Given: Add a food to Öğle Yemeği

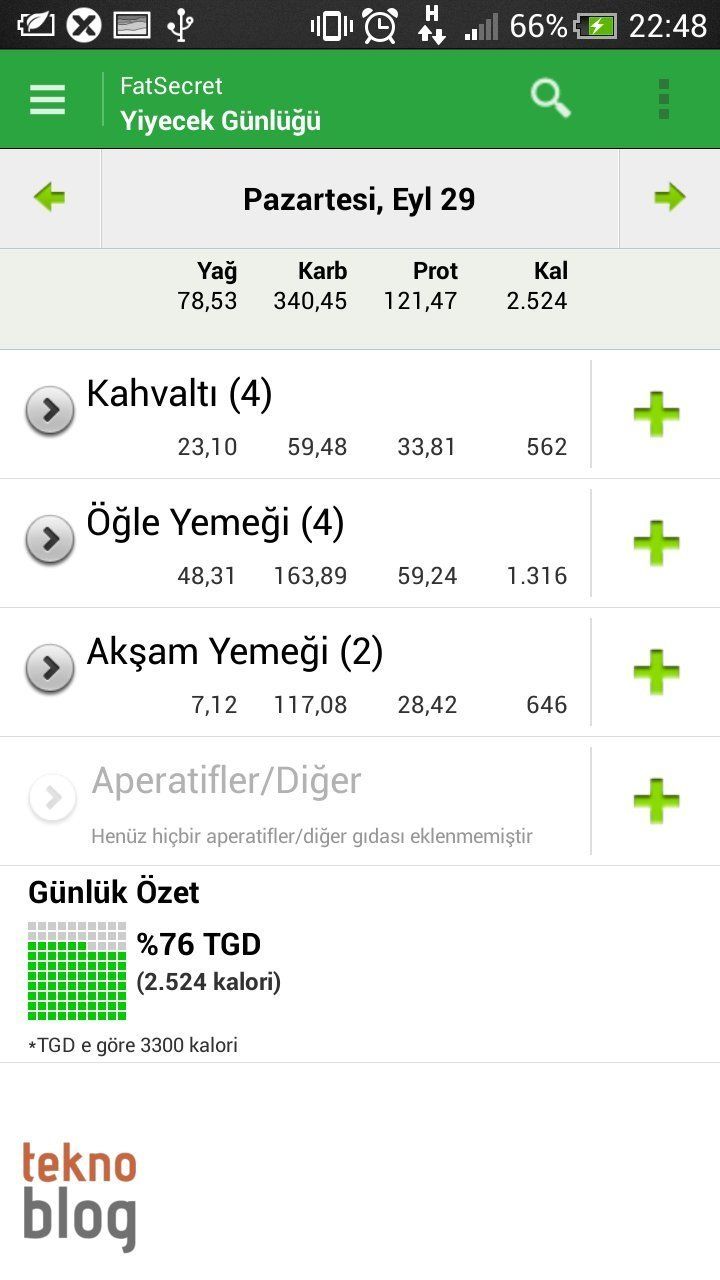Looking at the screenshot, I should 656,543.
